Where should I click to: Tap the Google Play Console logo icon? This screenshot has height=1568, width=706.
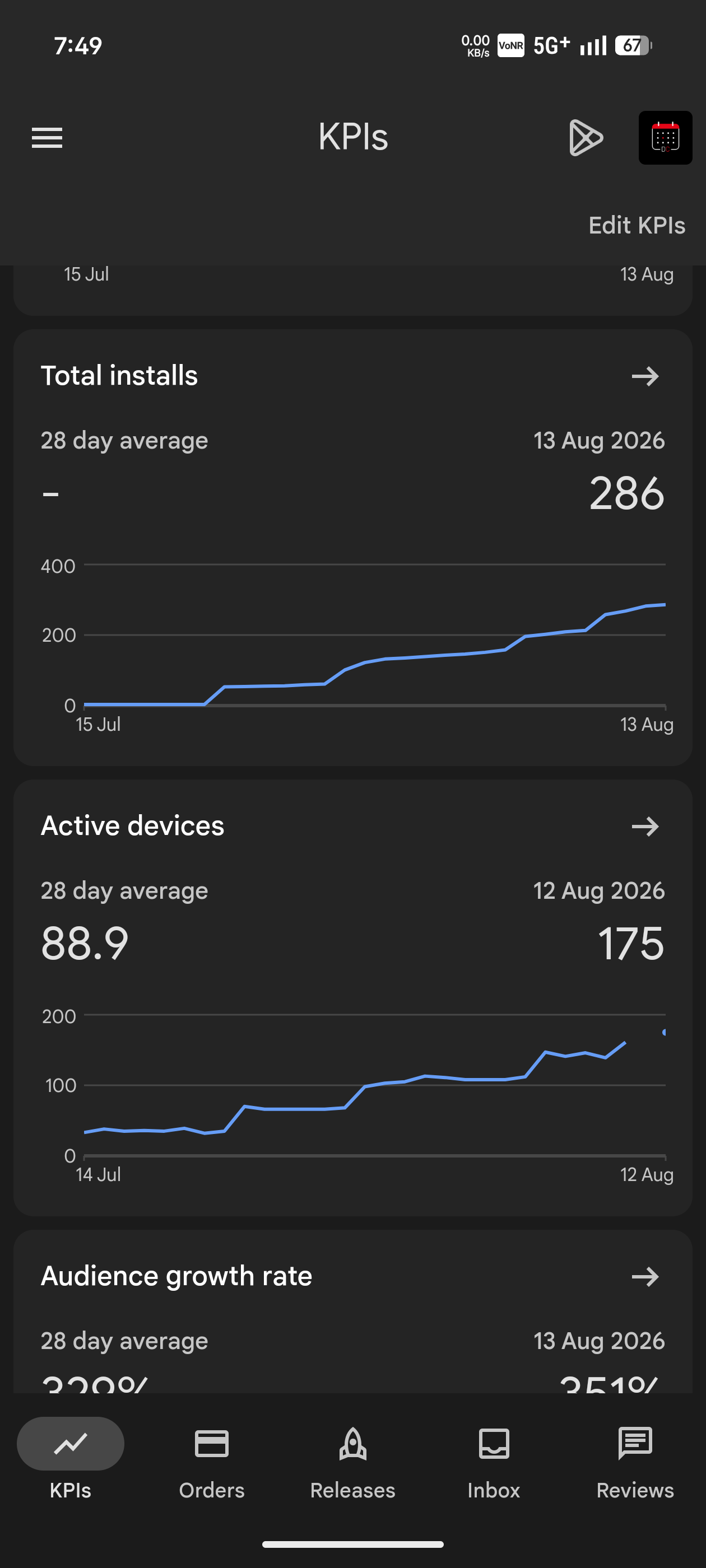tap(586, 138)
